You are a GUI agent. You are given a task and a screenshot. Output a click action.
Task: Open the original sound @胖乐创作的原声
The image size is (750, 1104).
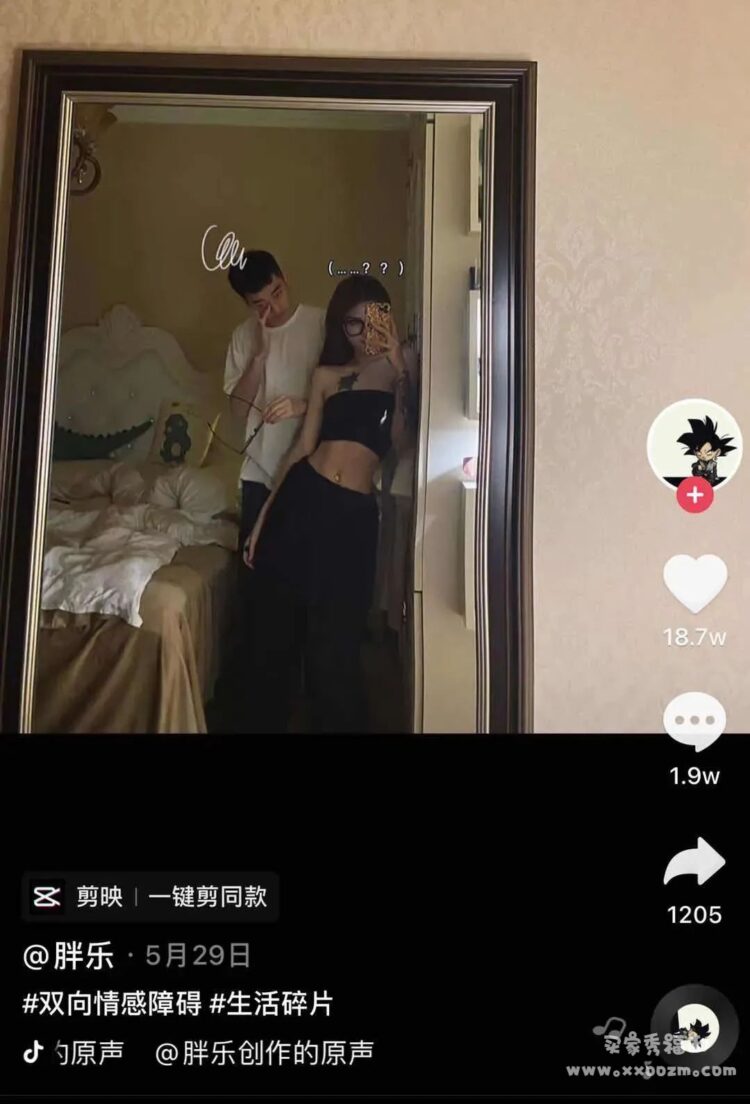[x=264, y=1053]
